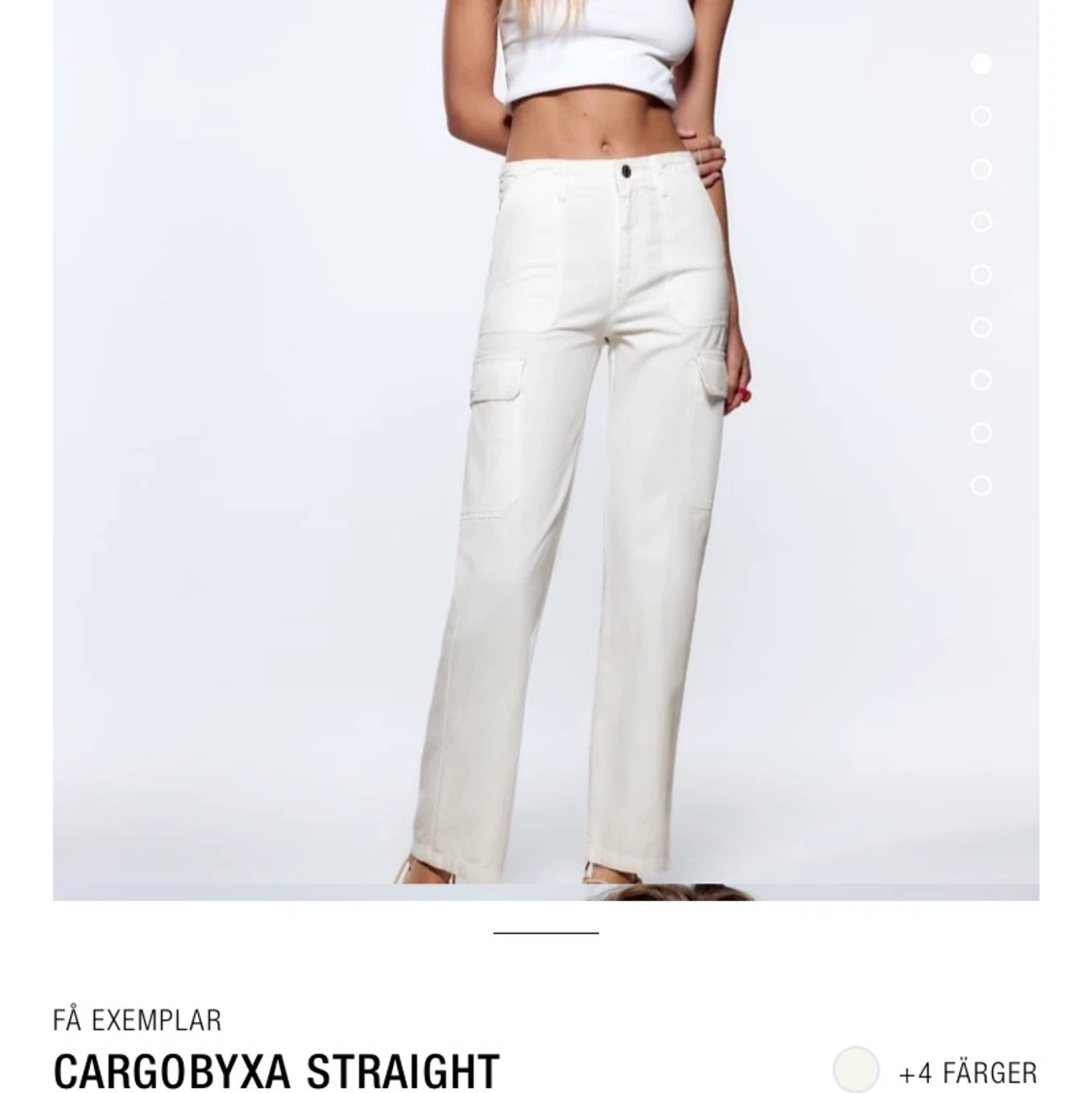Select the sixth carousel indicator dot

(x=980, y=325)
